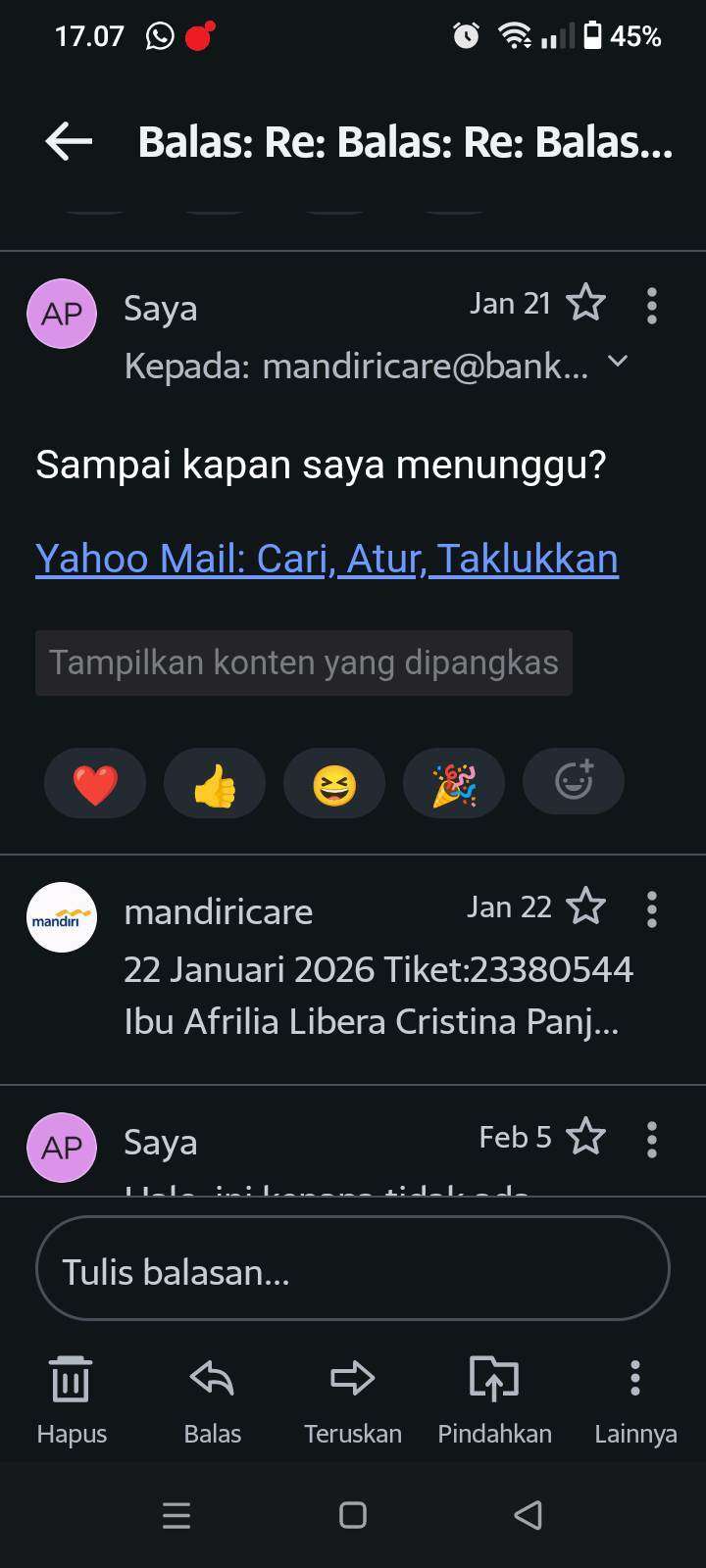Open overflow menu on the Jan 21 message
Viewport: 706px width, 1568px height.
(652, 306)
